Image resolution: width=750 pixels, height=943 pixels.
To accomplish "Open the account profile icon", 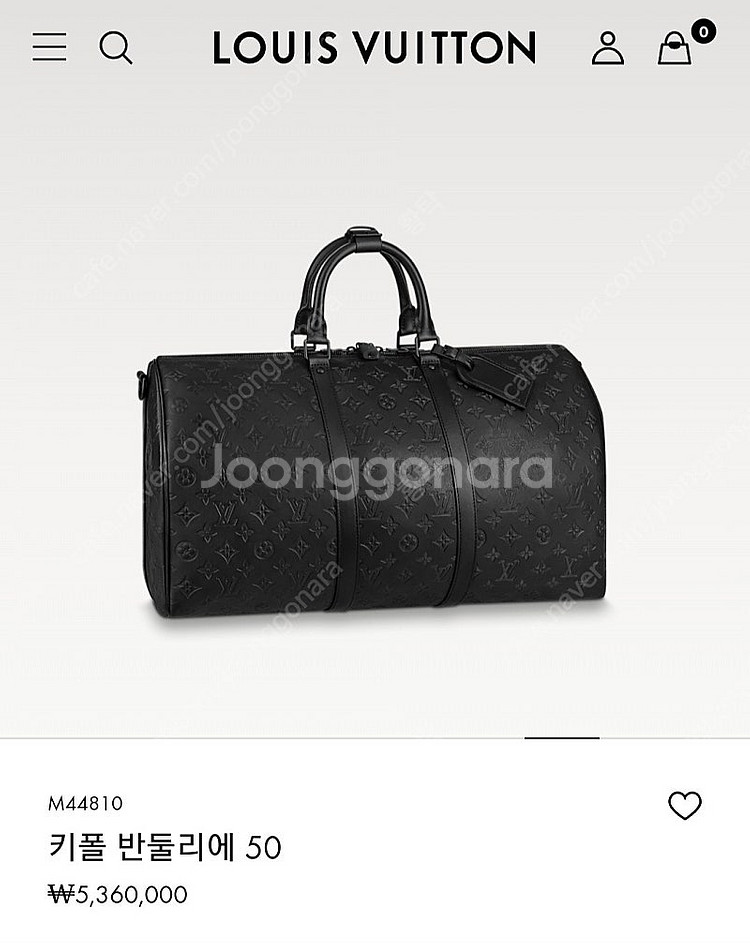I will pos(607,47).
